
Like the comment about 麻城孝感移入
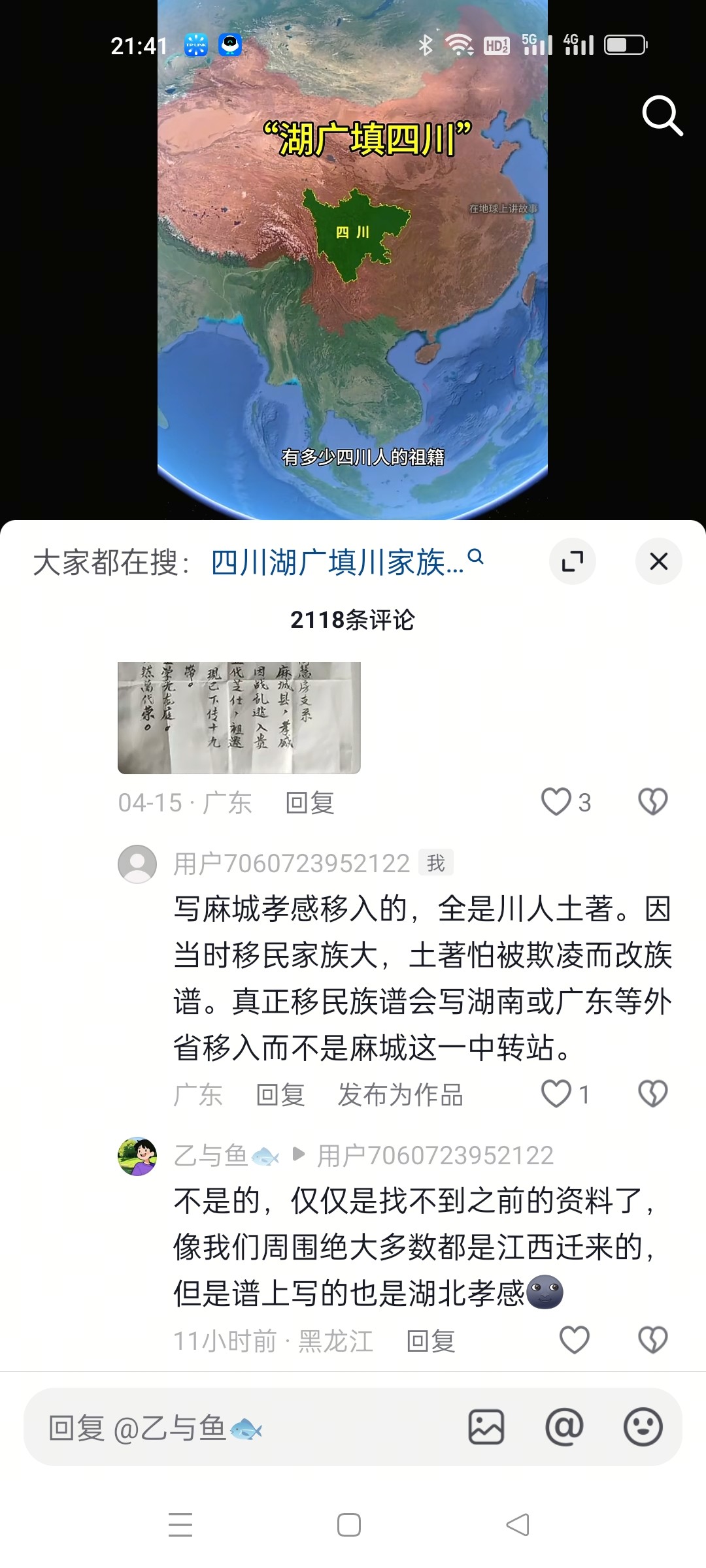[557, 1094]
